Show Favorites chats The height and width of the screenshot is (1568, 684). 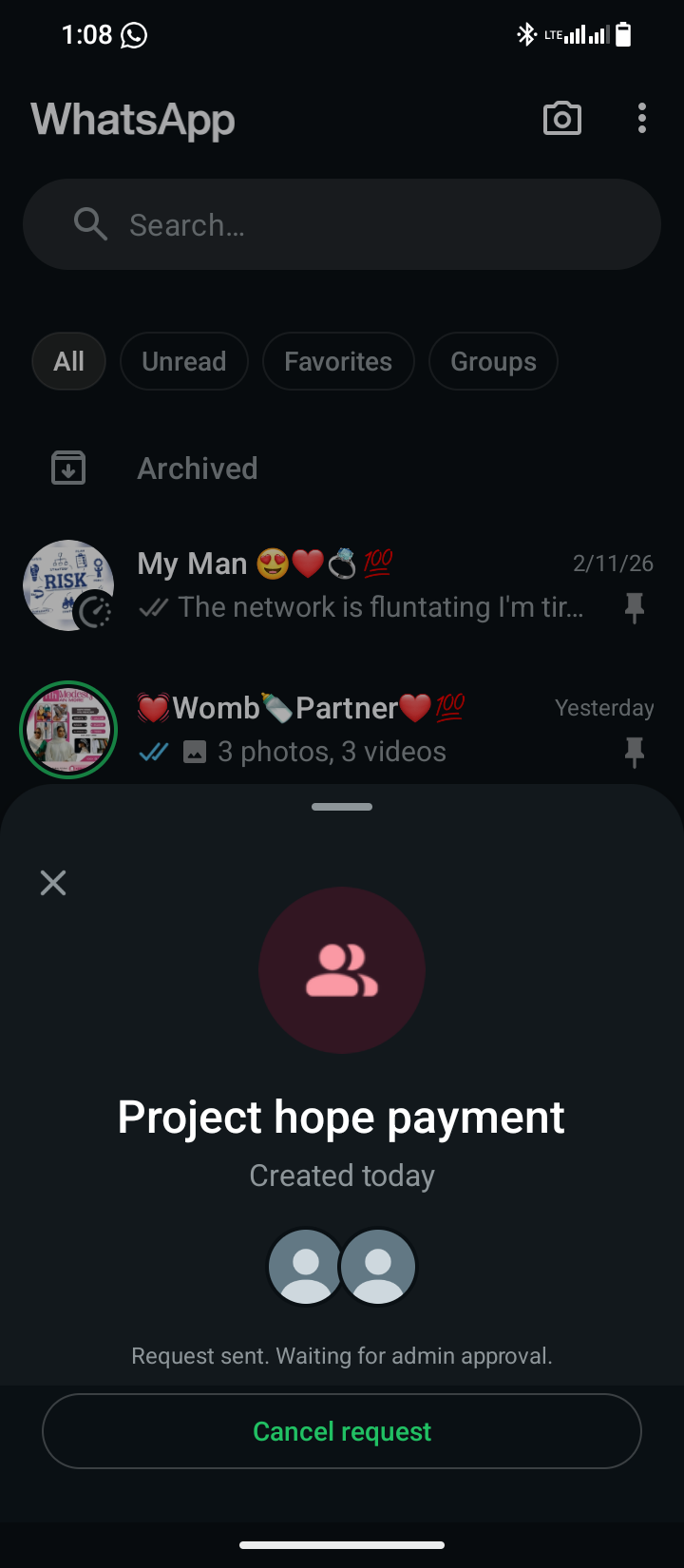point(338,361)
